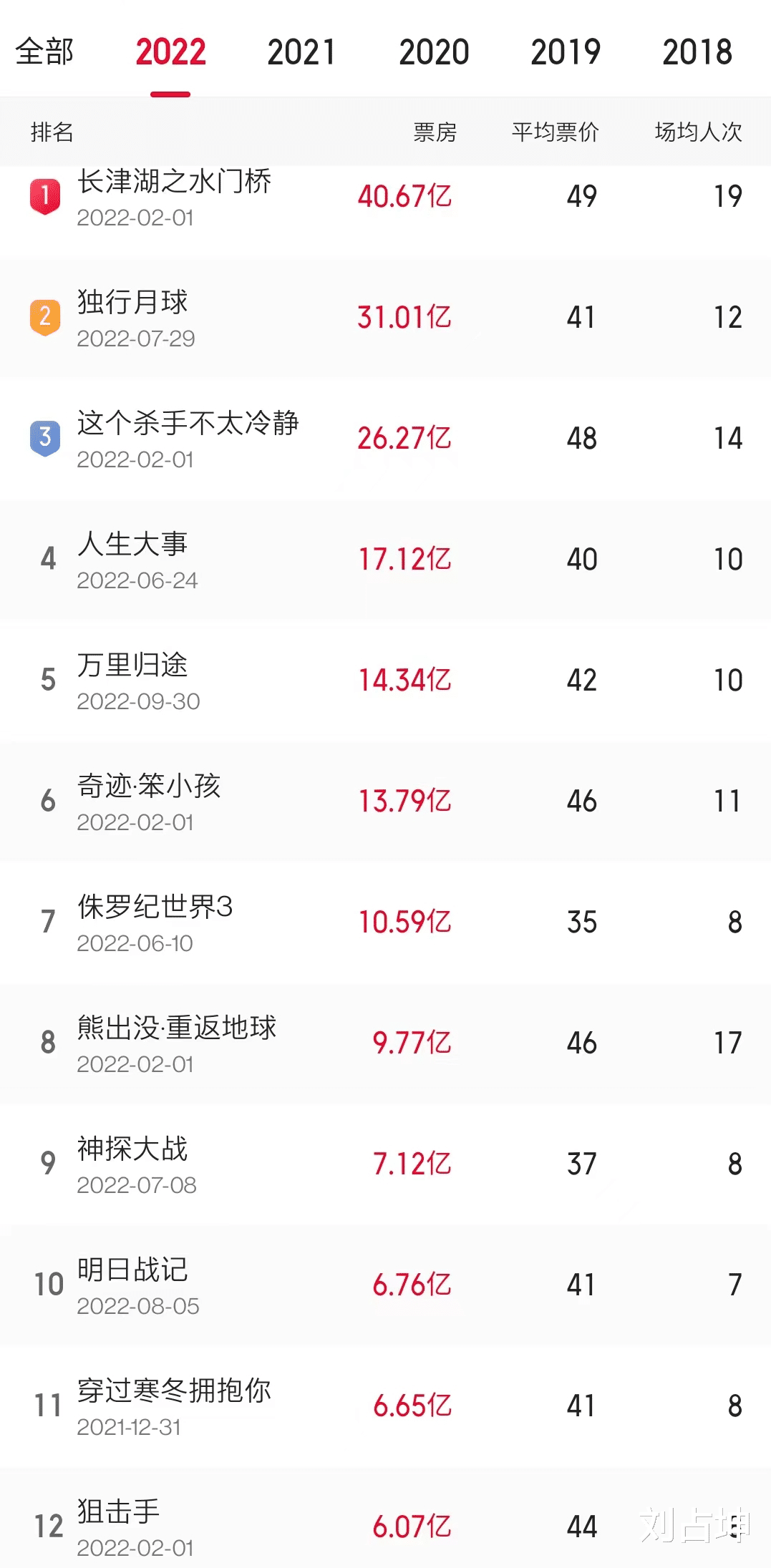Click the 40.67亿 box office figure
Viewport: 771px width, 1568px height.
pos(404,198)
